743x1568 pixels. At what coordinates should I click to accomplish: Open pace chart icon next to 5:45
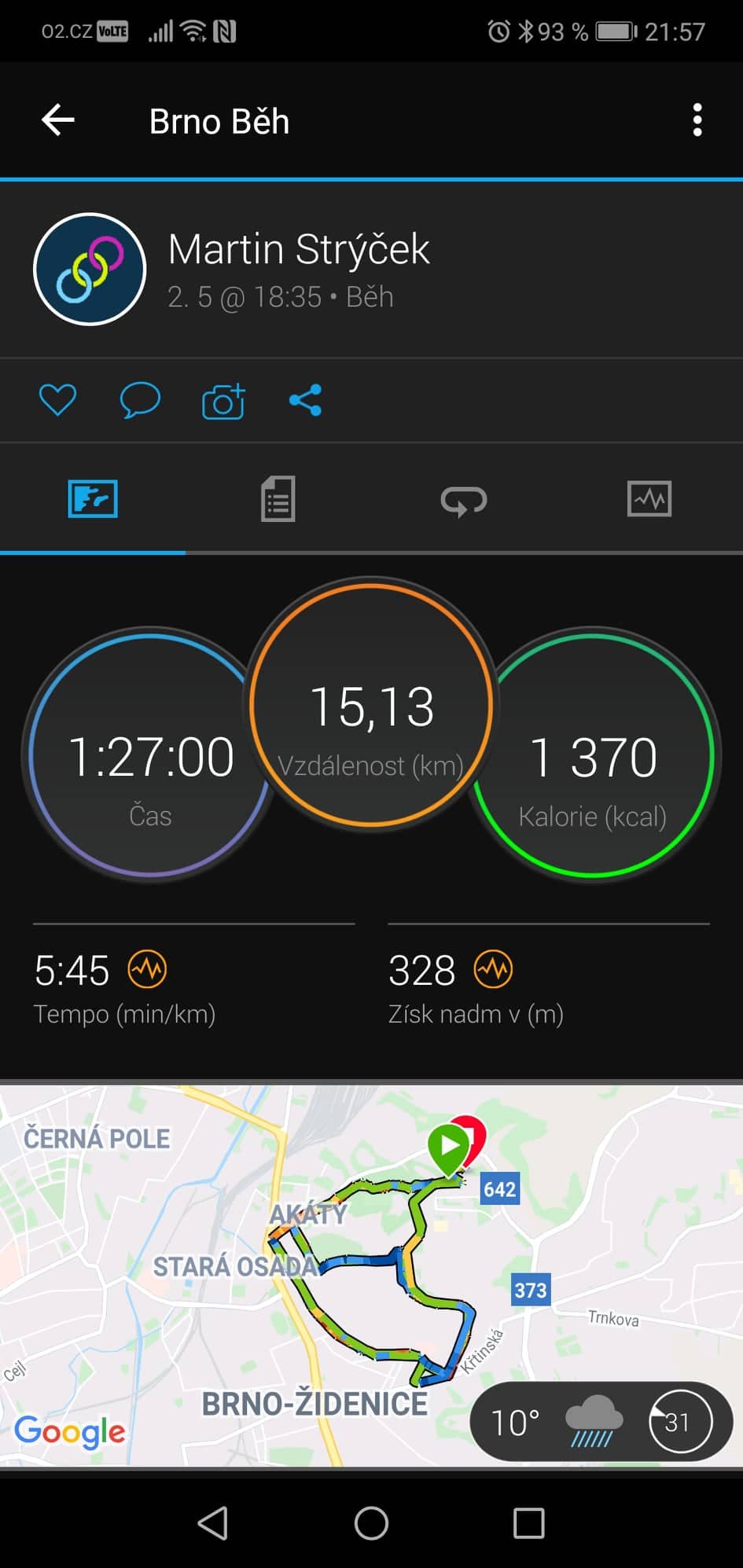148,969
